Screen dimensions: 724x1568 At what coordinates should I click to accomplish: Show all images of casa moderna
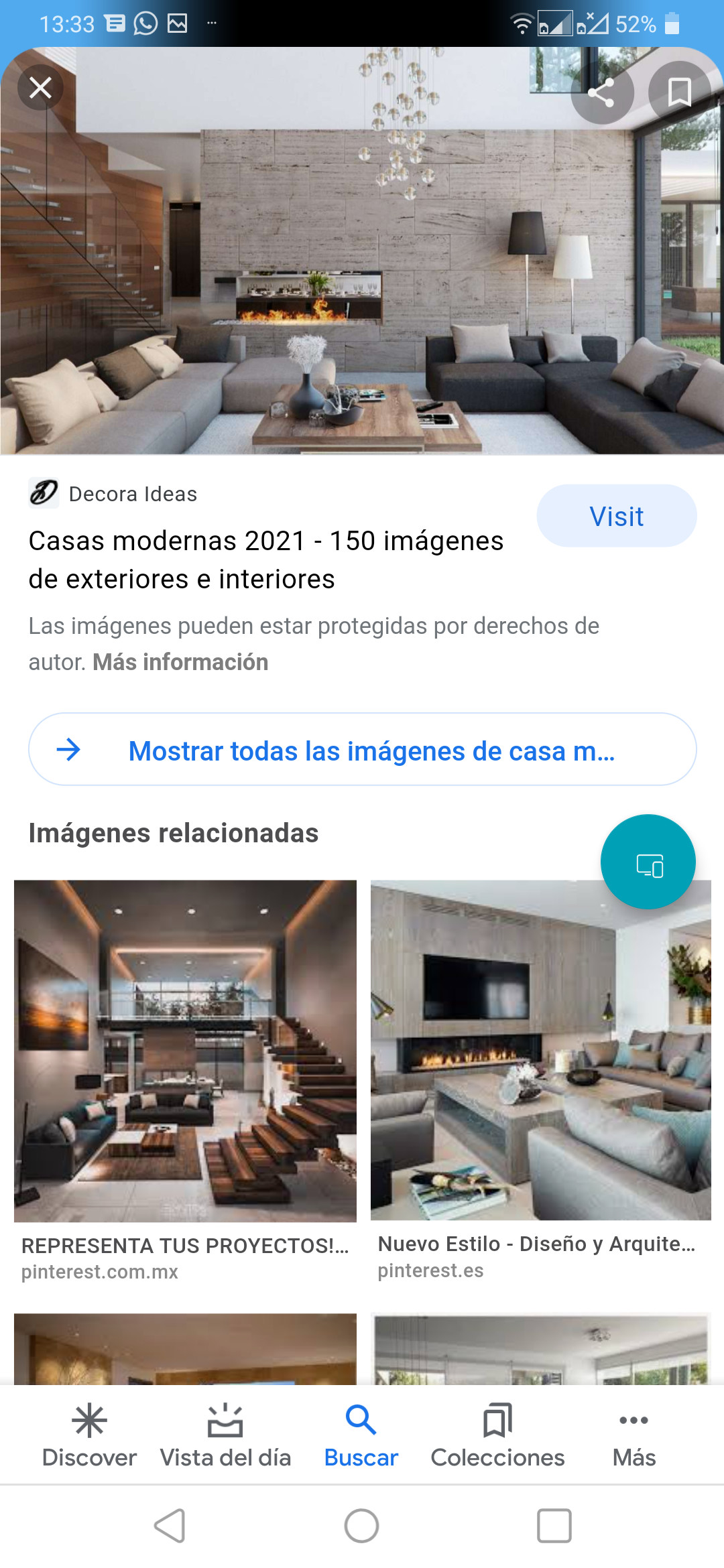coord(362,749)
